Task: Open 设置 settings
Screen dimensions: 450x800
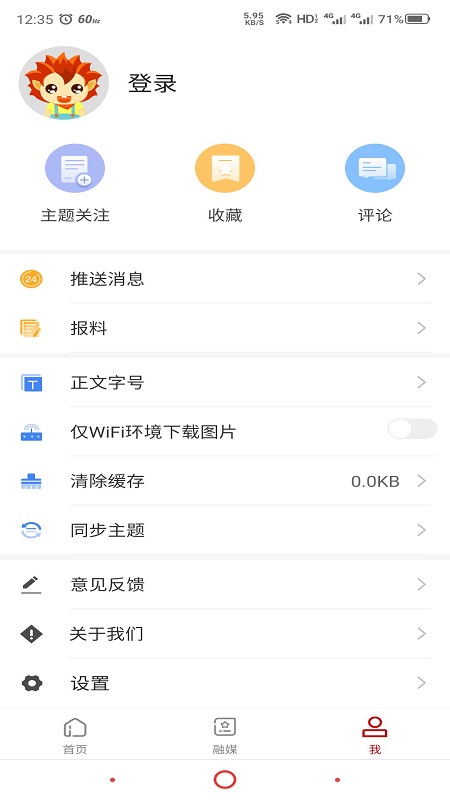Action: pyautogui.click(x=225, y=683)
